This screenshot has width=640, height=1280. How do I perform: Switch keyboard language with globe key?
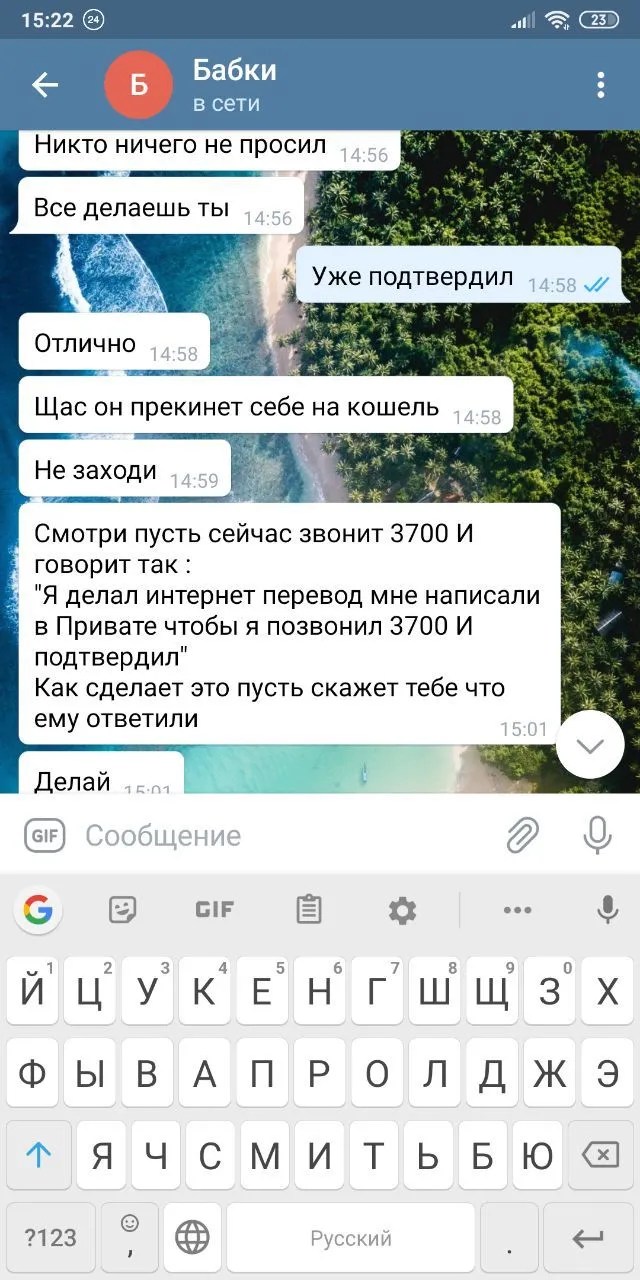[x=192, y=1238]
